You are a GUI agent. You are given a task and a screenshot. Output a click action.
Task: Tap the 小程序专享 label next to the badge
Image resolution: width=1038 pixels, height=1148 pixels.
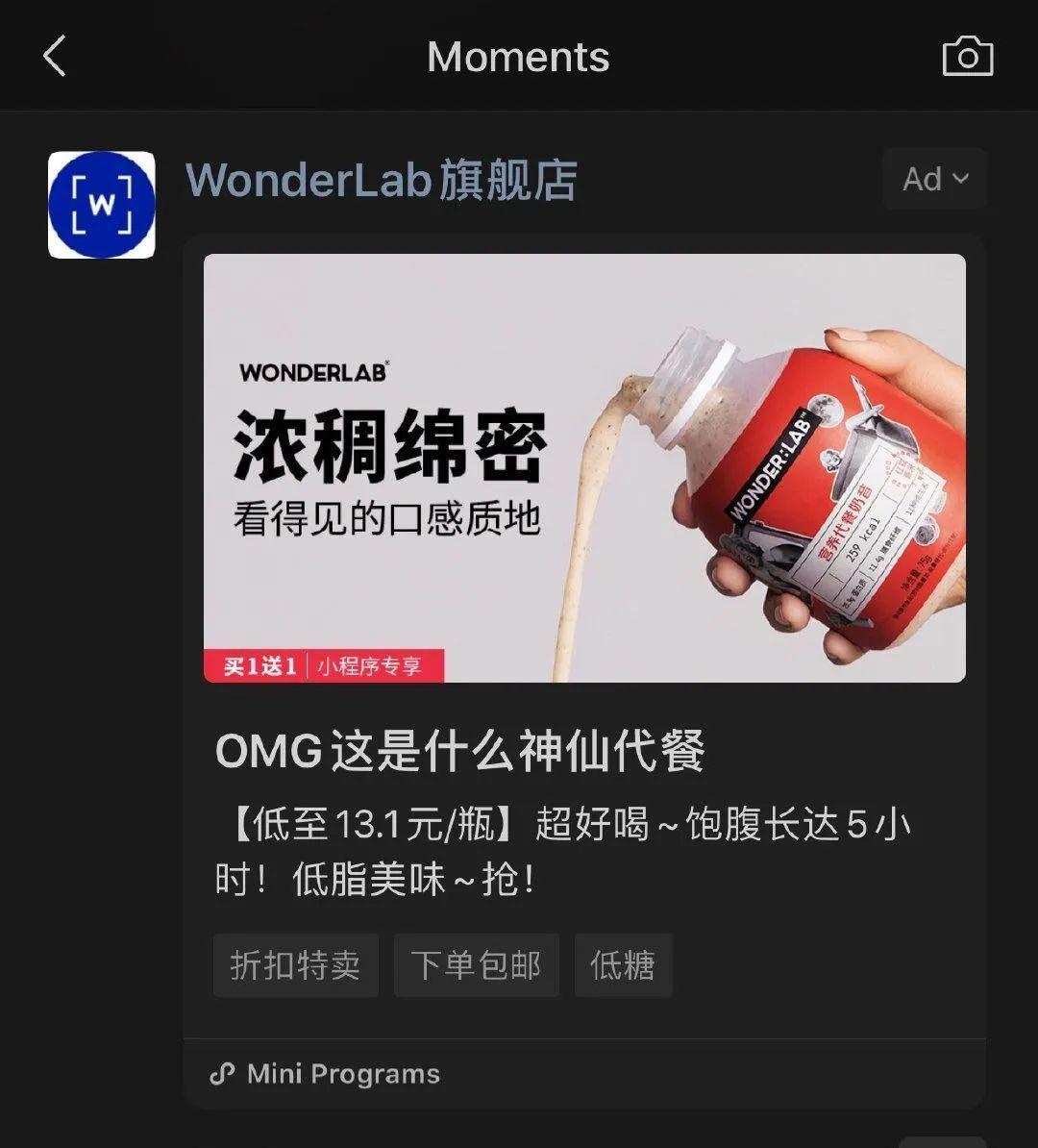[x=370, y=664]
